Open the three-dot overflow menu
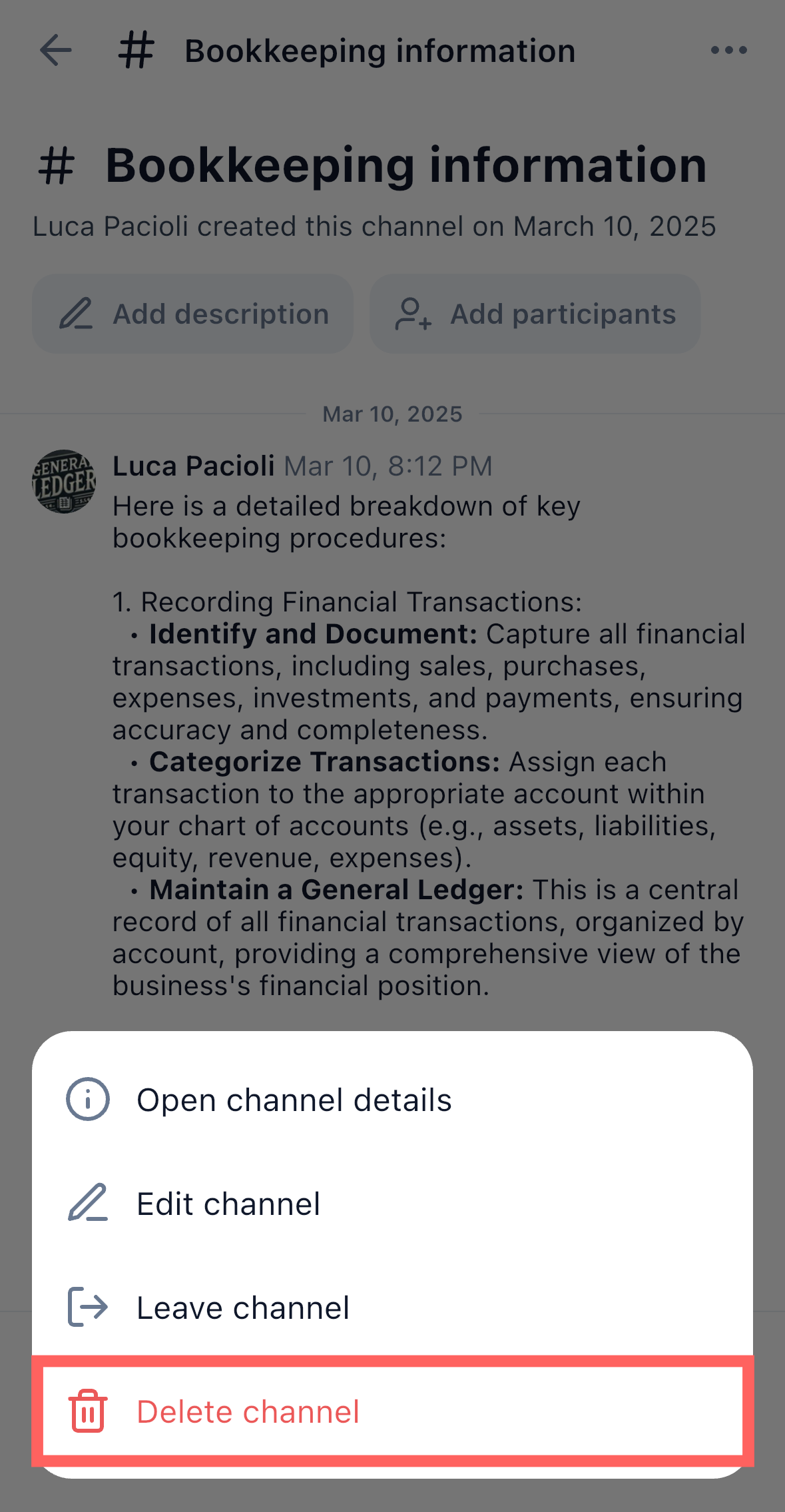785x1512 pixels. [x=728, y=51]
